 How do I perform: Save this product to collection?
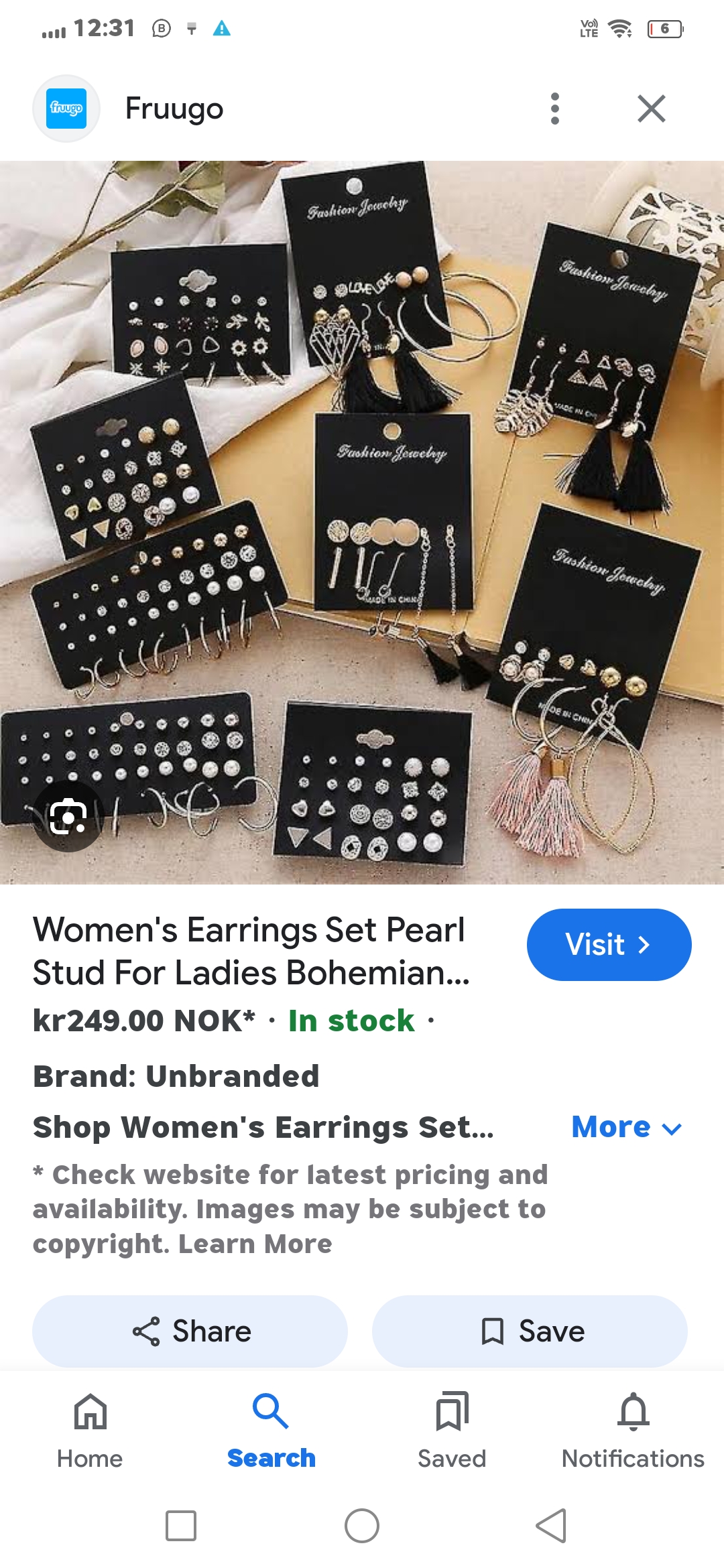530,1331
